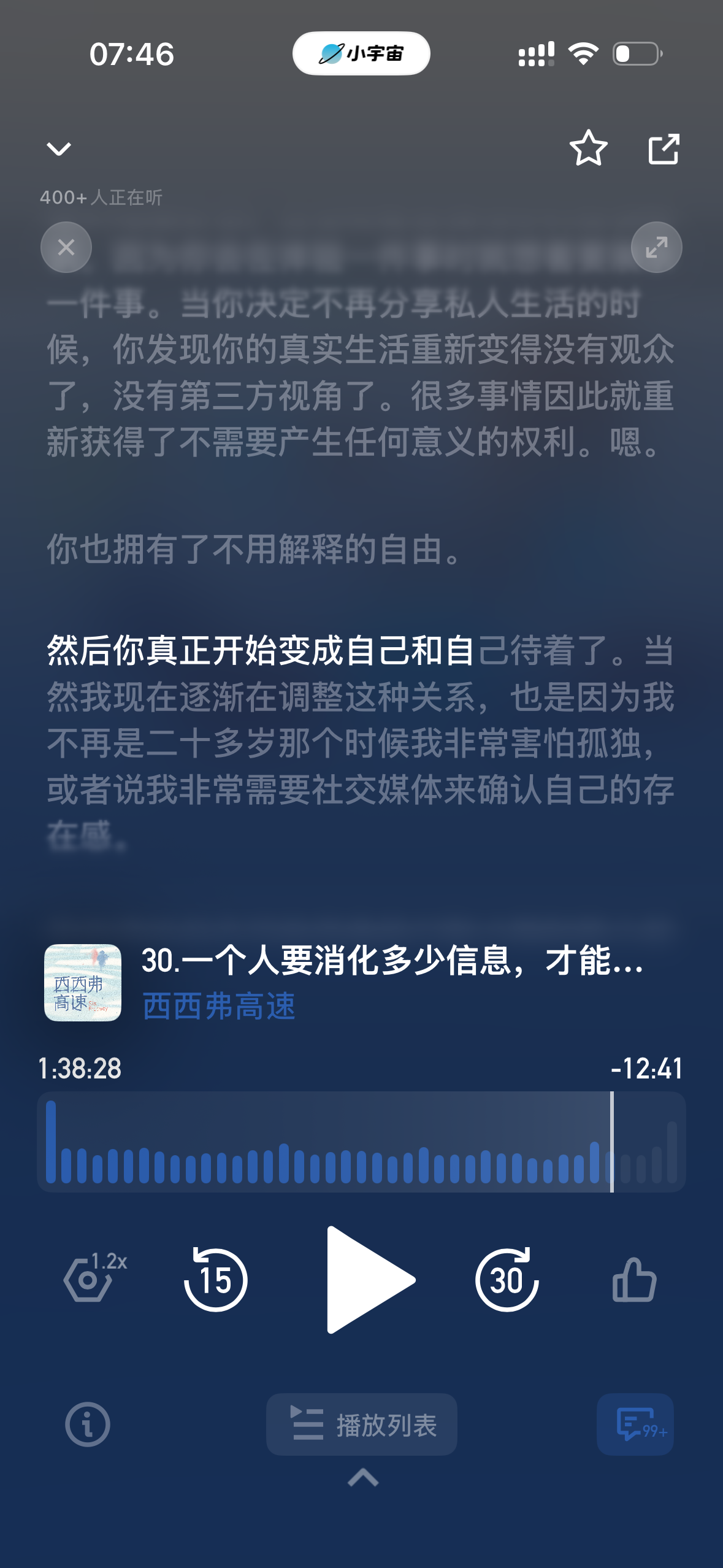Tap the 小宇宙 pill in status bar
Viewport: 723px width, 1568px height.
click(361, 53)
